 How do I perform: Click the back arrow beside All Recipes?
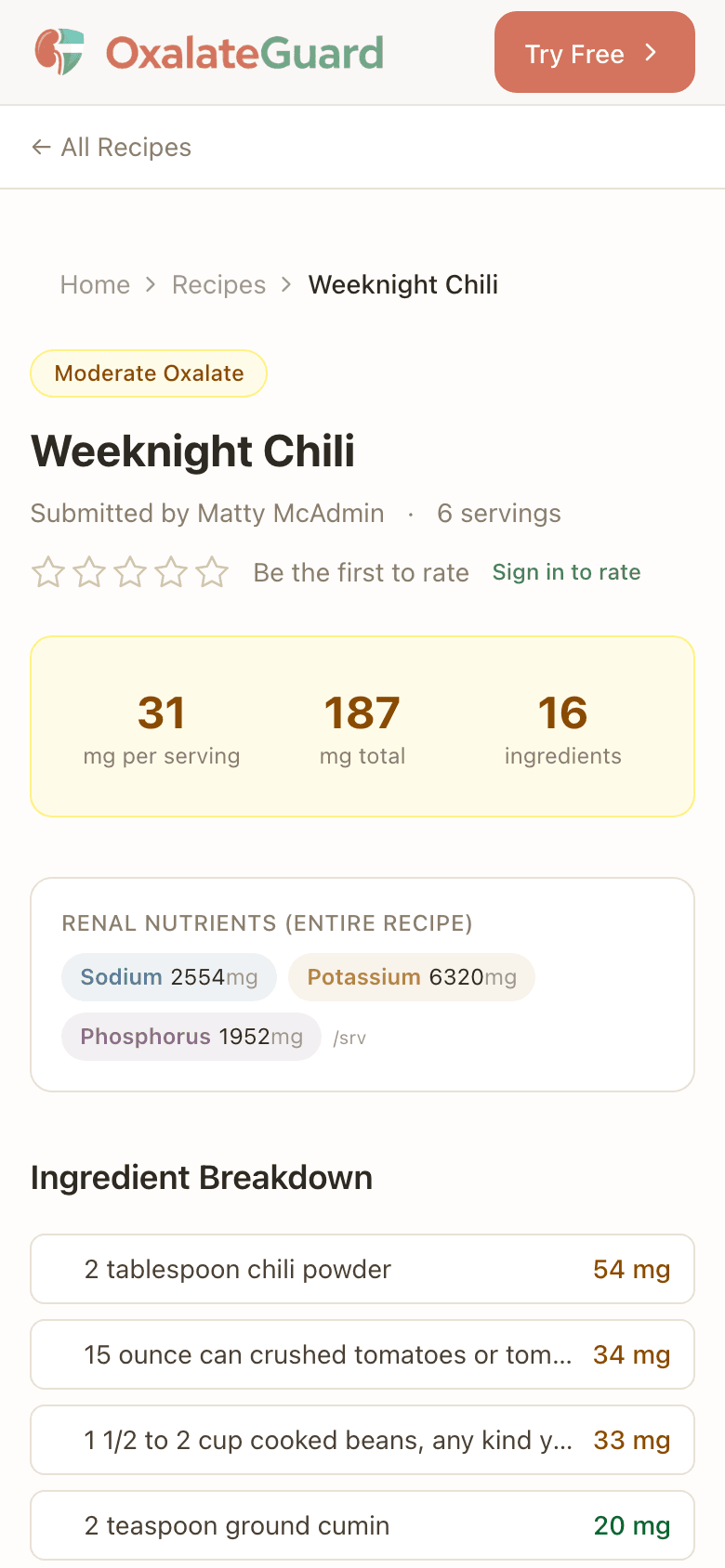tap(41, 147)
